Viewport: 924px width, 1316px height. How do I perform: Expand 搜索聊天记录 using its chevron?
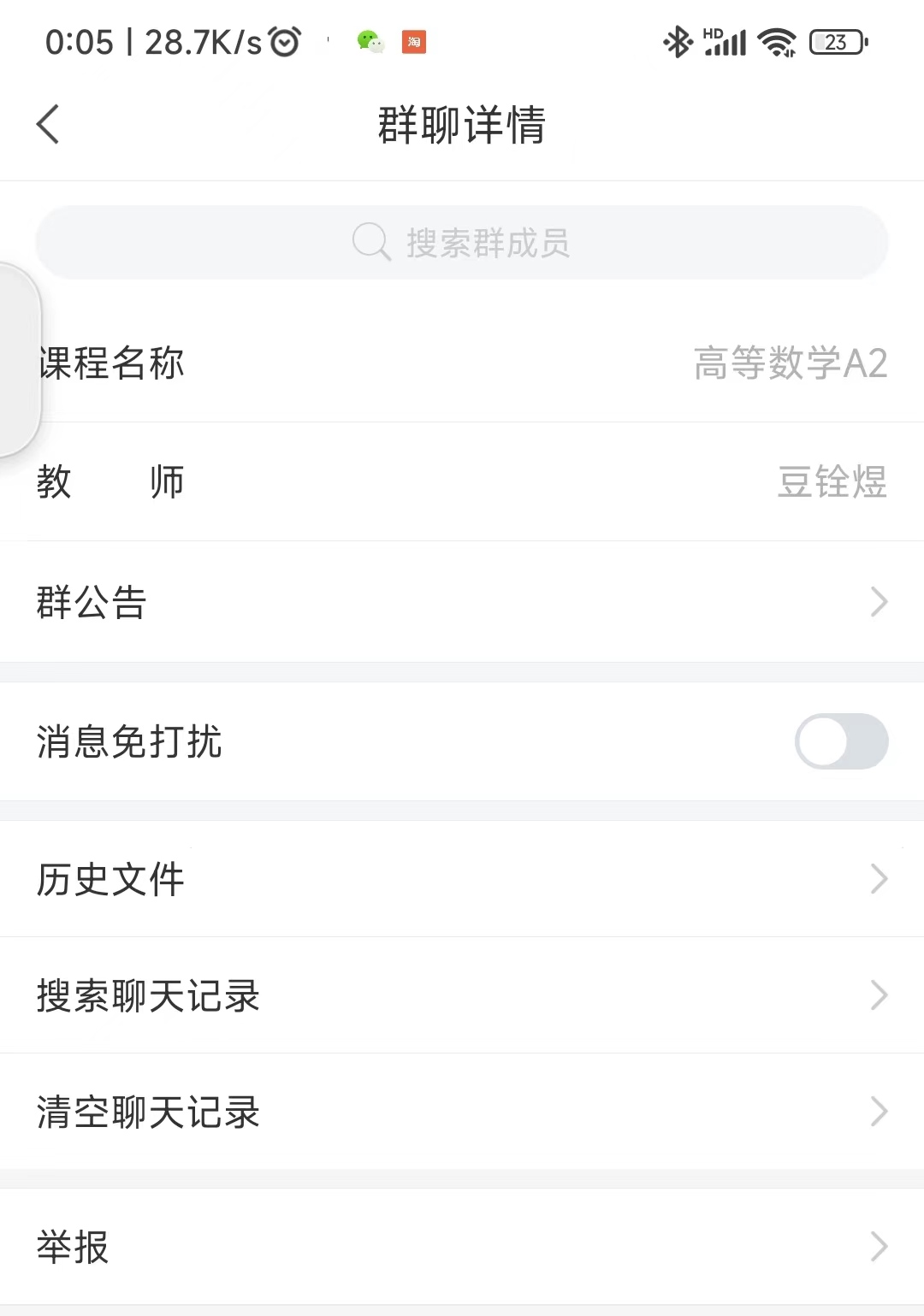point(880,994)
